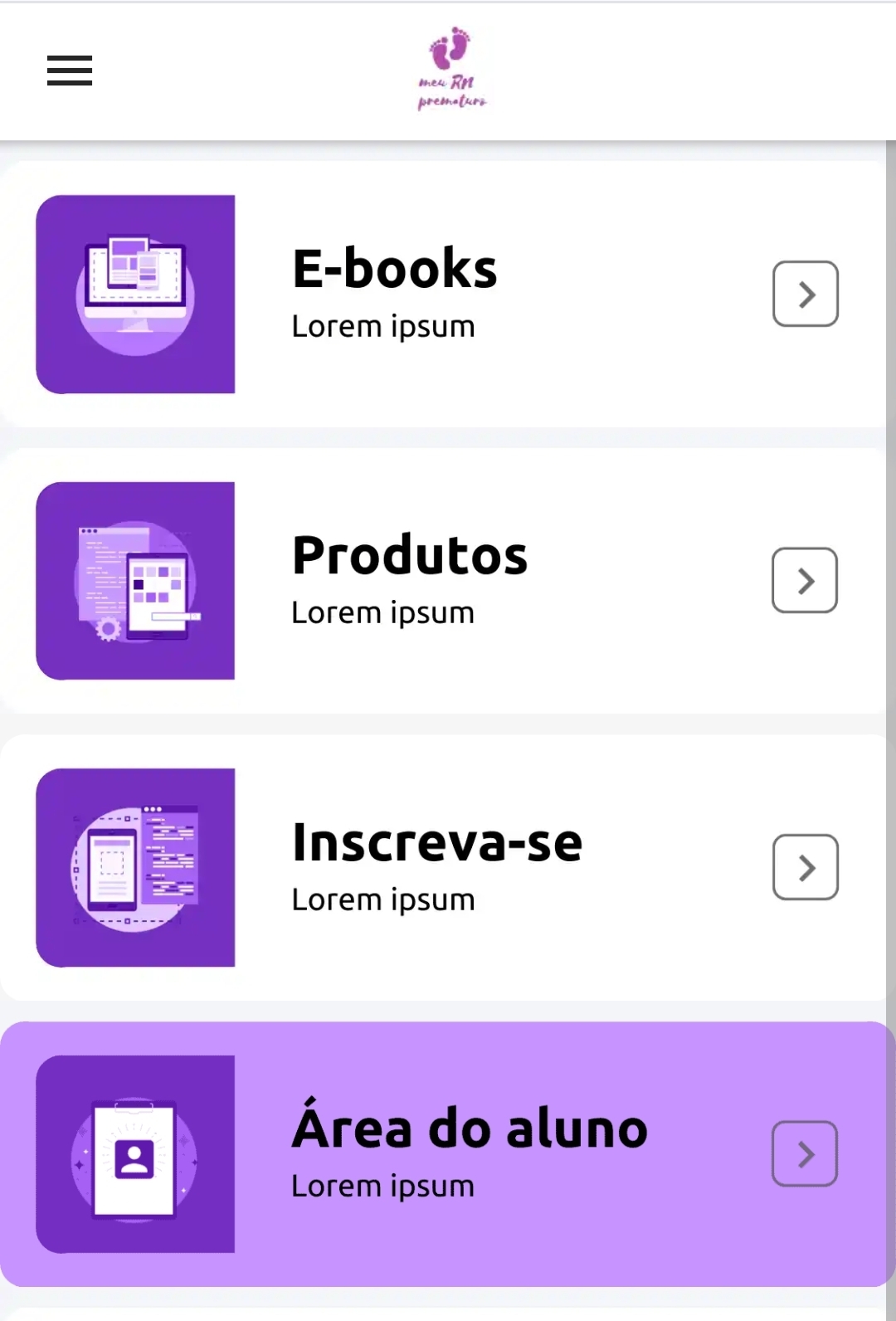Tap the arrow button beside Área do aluno

coord(805,1153)
